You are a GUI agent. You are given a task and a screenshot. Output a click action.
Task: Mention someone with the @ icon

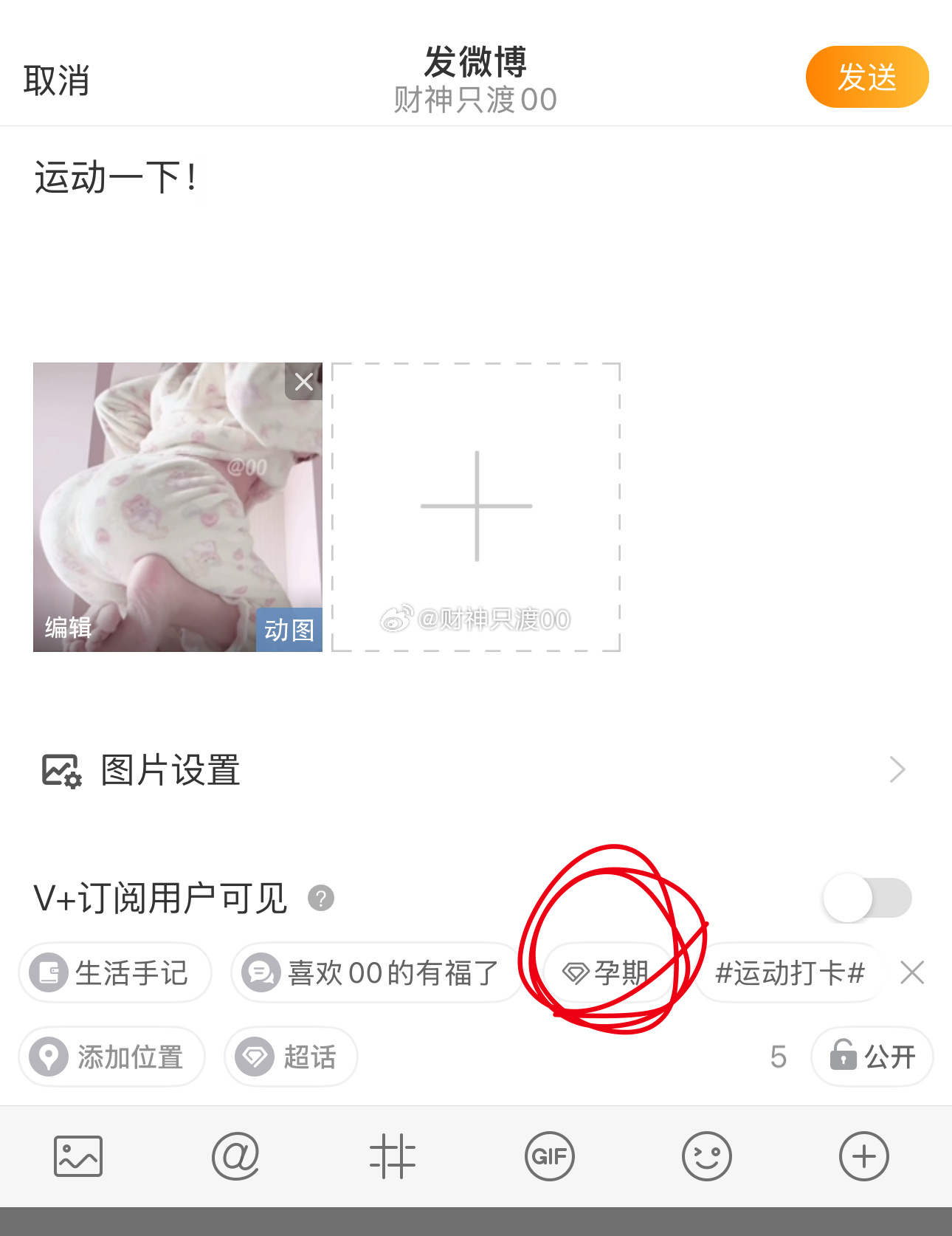(x=235, y=1156)
